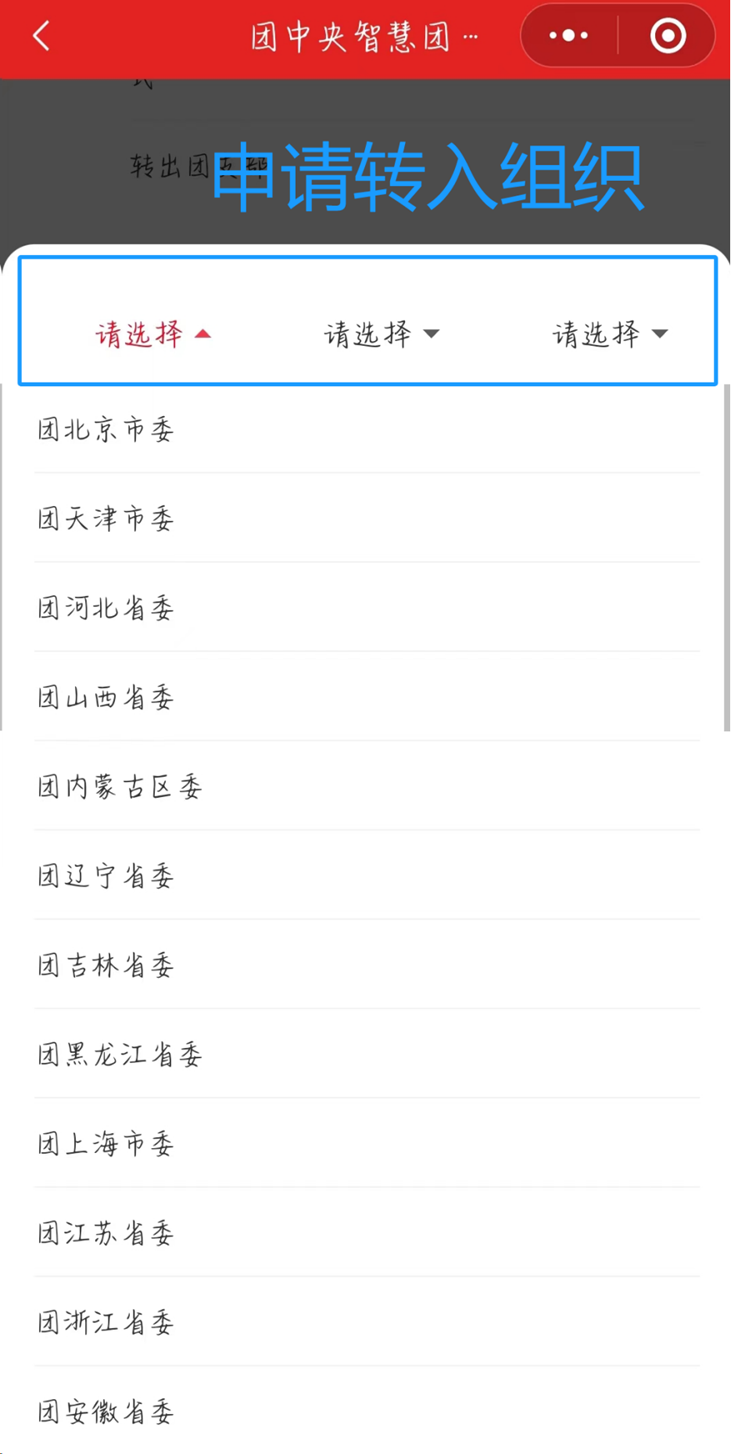
Task: Select 团江苏省委
Action: (367, 1233)
